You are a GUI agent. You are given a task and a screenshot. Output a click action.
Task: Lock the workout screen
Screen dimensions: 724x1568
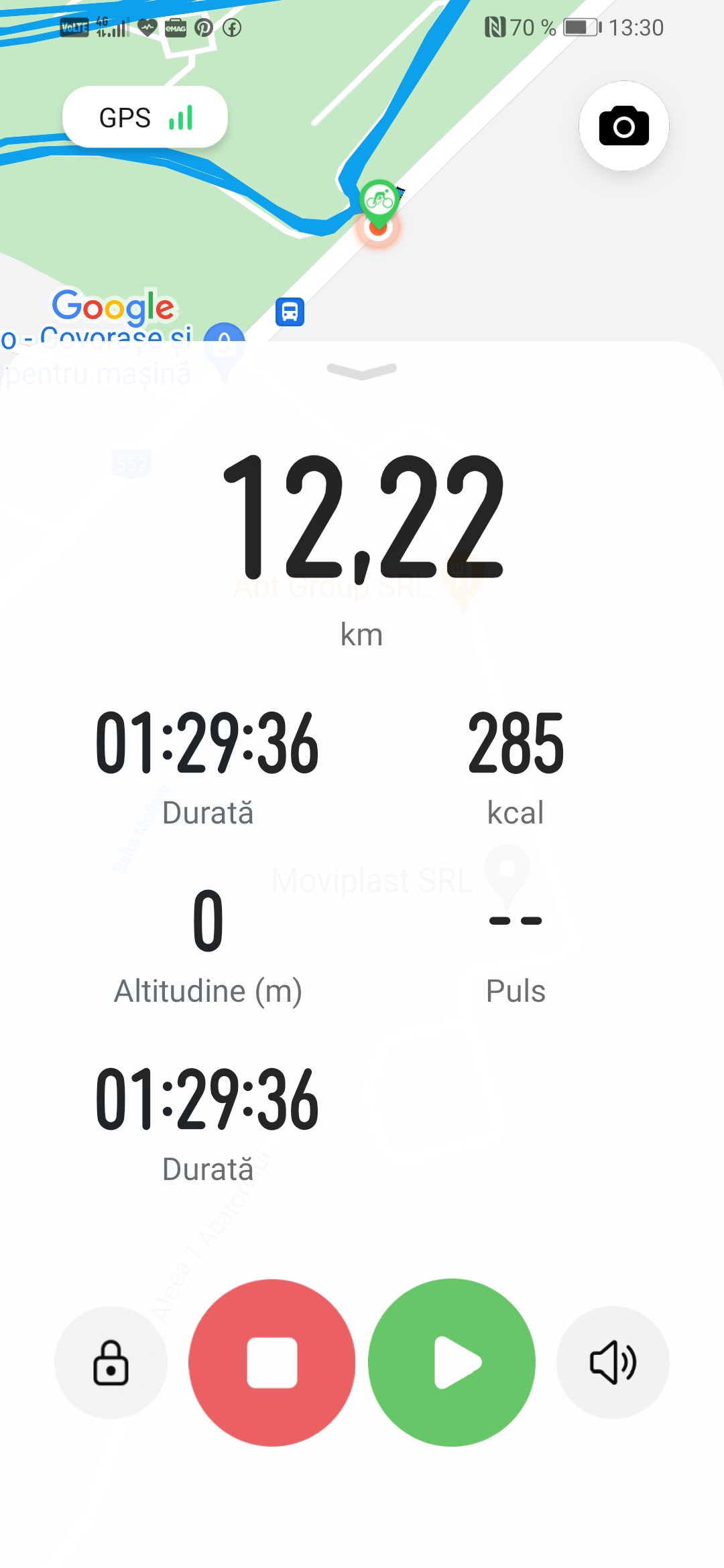click(x=111, y=1362)
